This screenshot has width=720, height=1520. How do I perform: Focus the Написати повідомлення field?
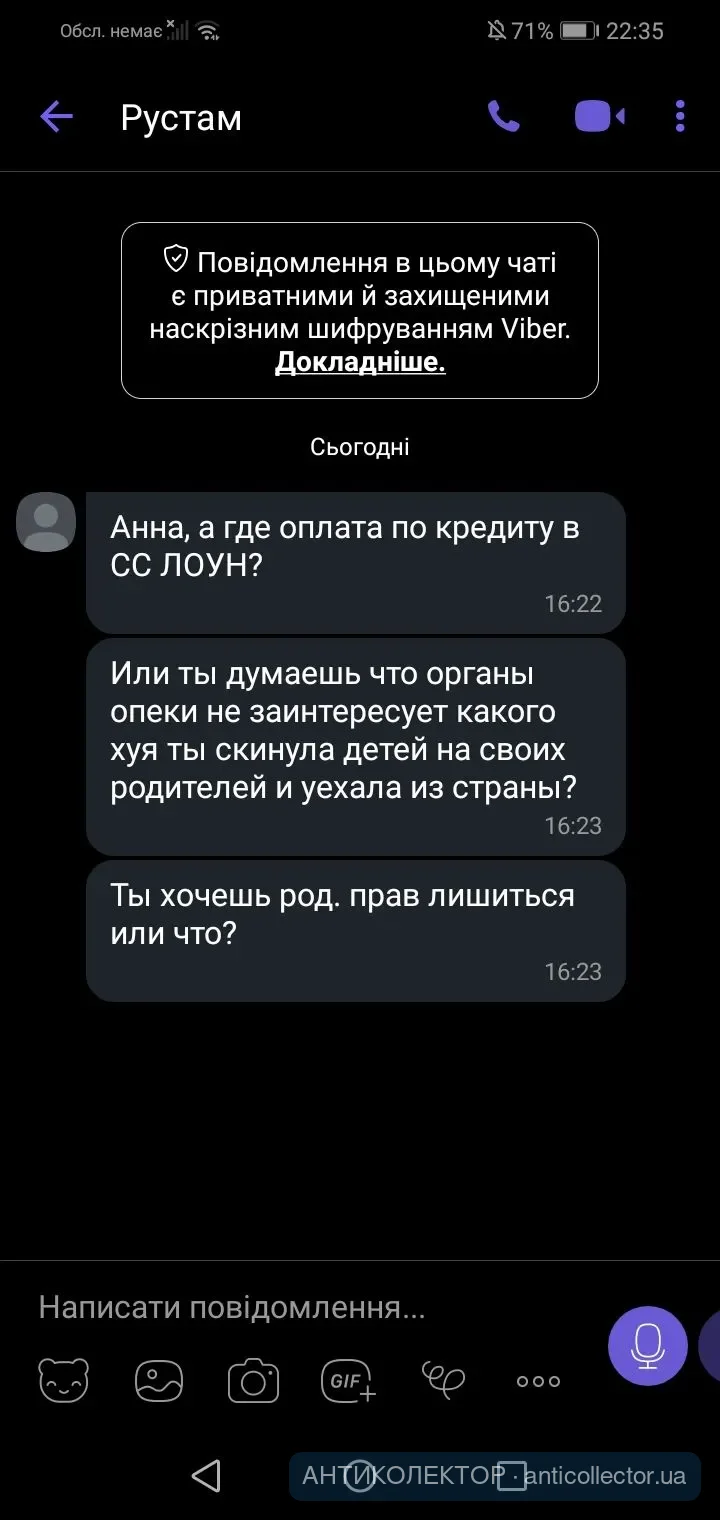coord(300,1307)
